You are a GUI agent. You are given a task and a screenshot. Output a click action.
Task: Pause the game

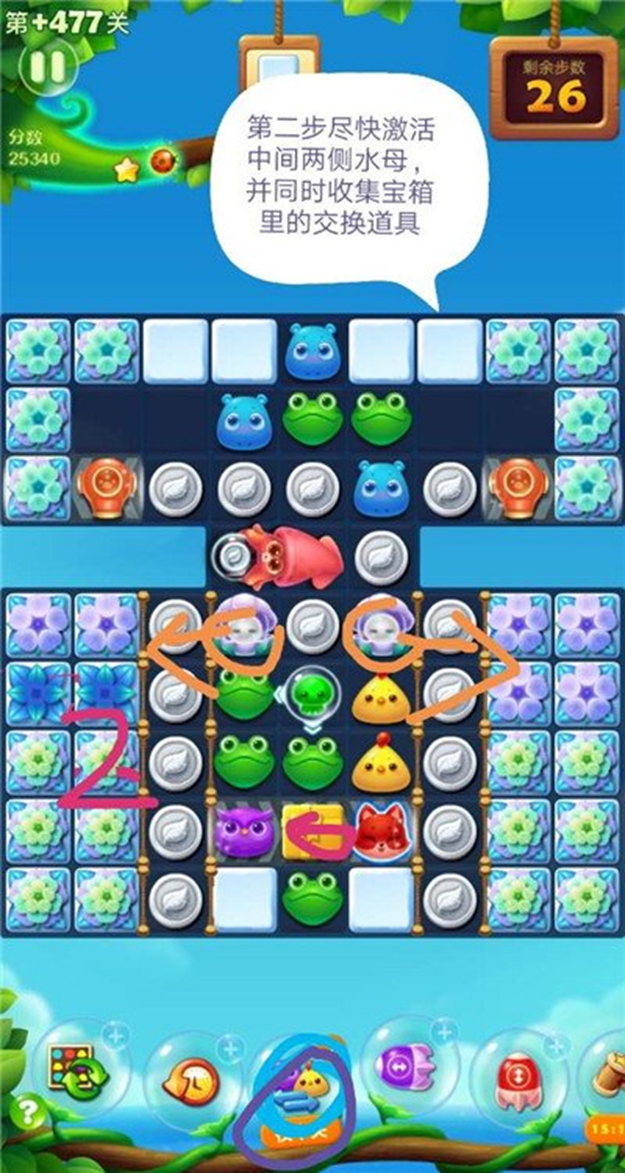(x=47, y=67)
